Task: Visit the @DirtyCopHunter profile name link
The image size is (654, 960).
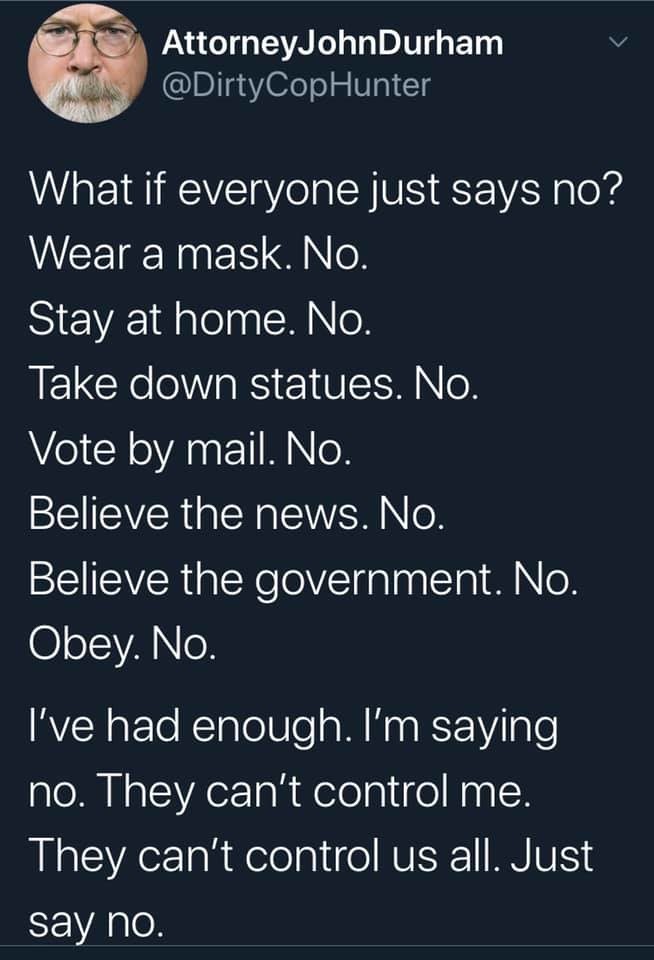Action: click(x=295, y=85)
